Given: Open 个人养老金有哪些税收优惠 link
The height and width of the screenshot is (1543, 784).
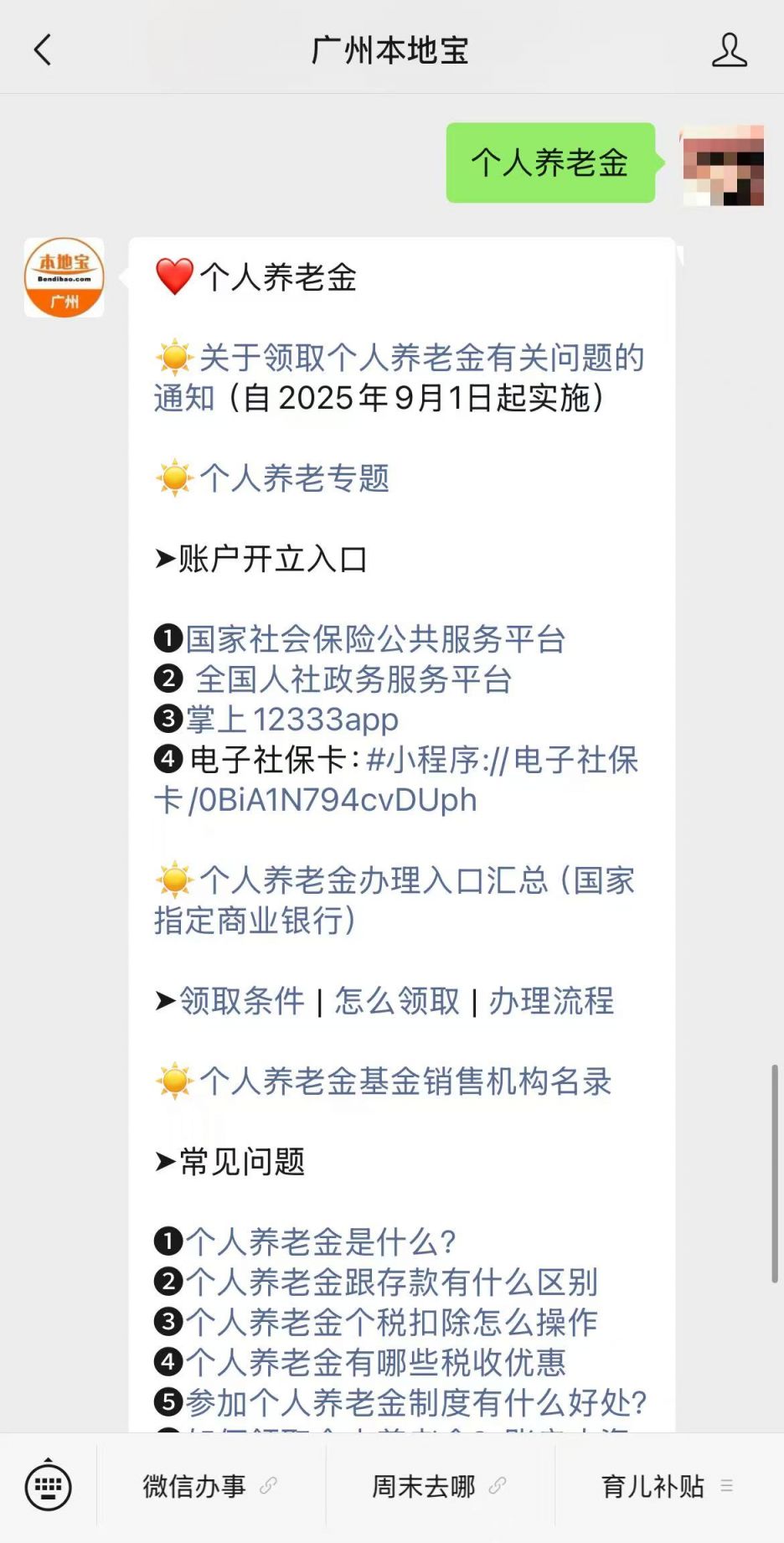Looking at the screenshot, I should [375, 1363].
